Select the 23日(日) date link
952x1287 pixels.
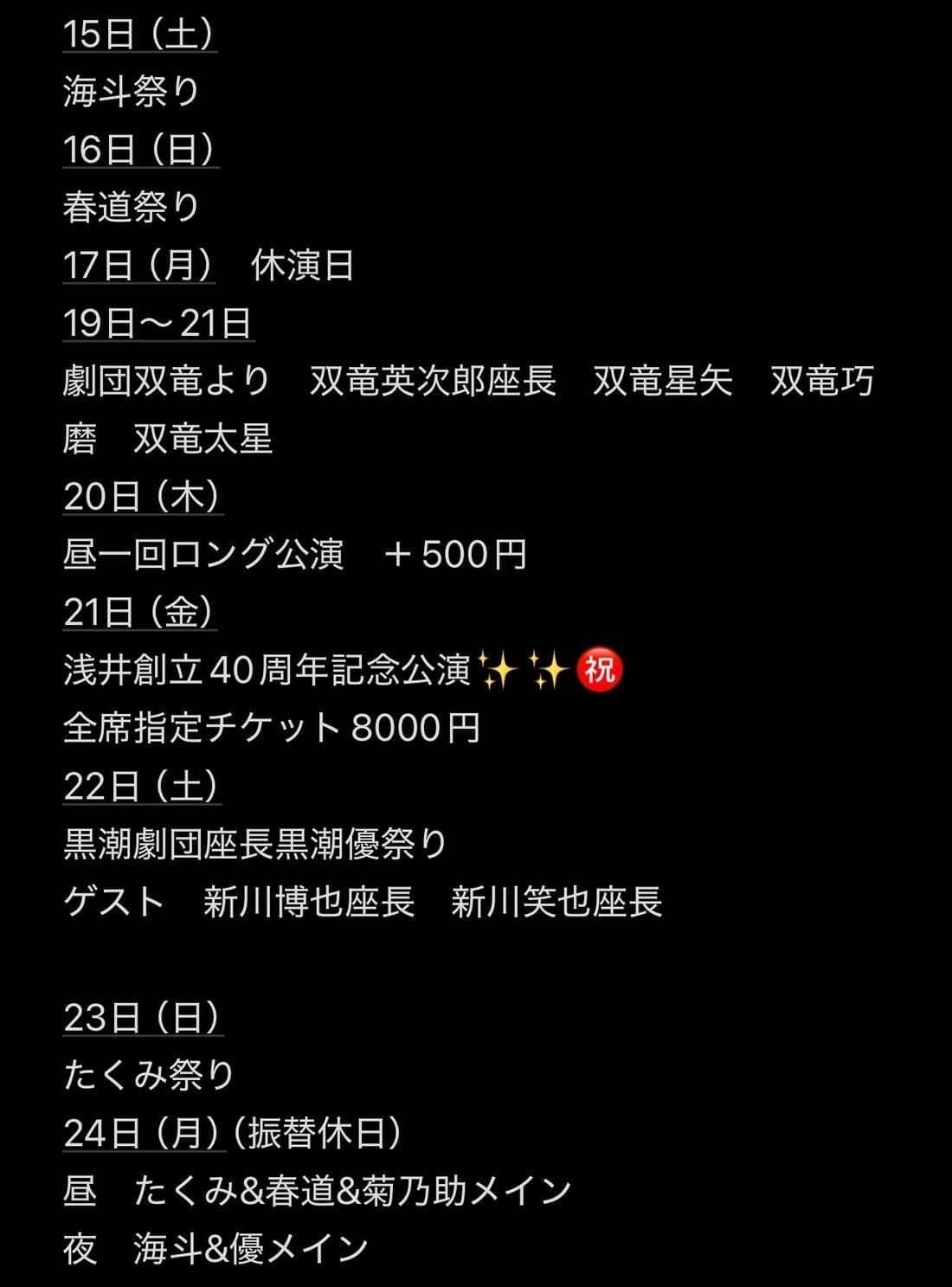click(142, 1018)
